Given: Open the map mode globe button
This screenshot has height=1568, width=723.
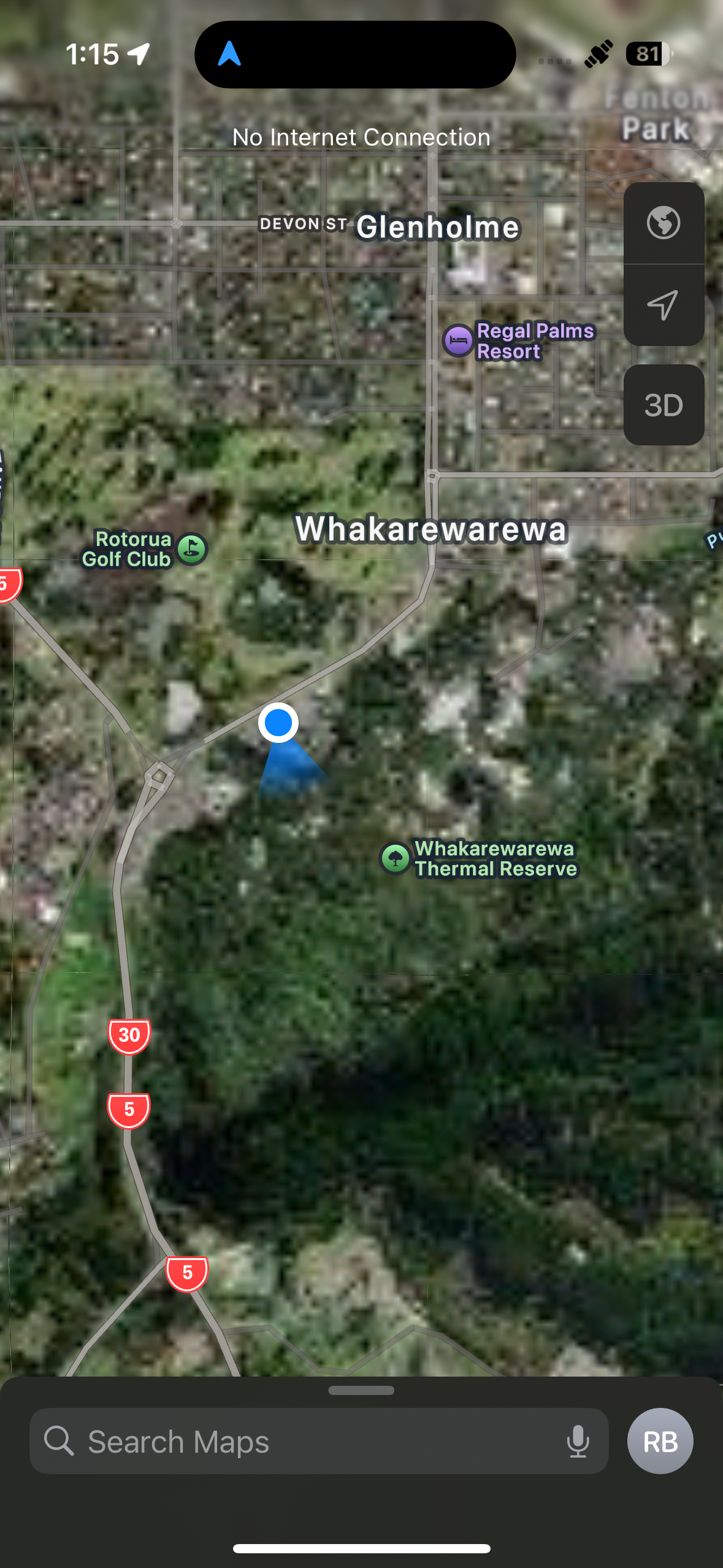Looking at the screenshot, I should tap(664, 223).
